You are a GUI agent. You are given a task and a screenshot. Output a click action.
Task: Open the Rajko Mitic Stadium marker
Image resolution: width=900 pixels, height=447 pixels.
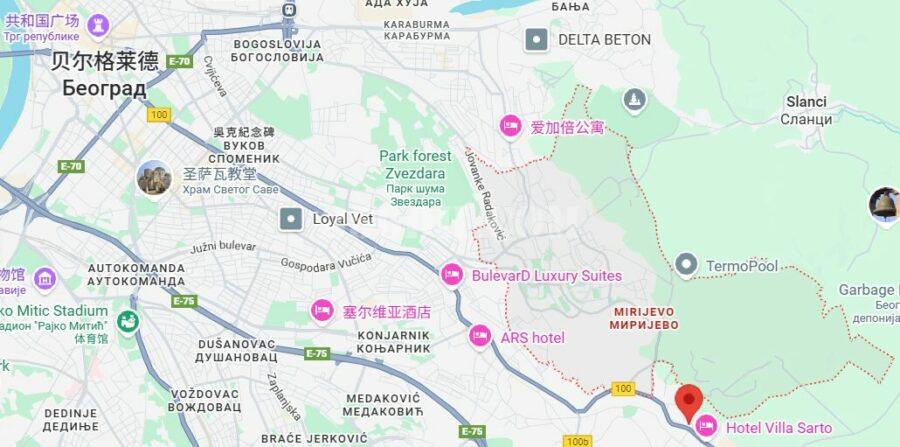(x=127, y=321)
